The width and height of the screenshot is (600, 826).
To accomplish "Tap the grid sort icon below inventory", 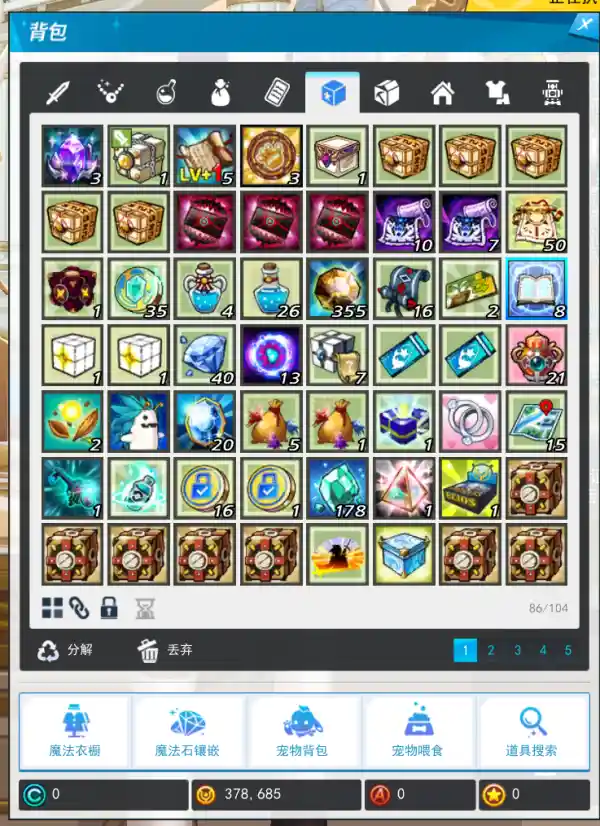I will point(53,607).
